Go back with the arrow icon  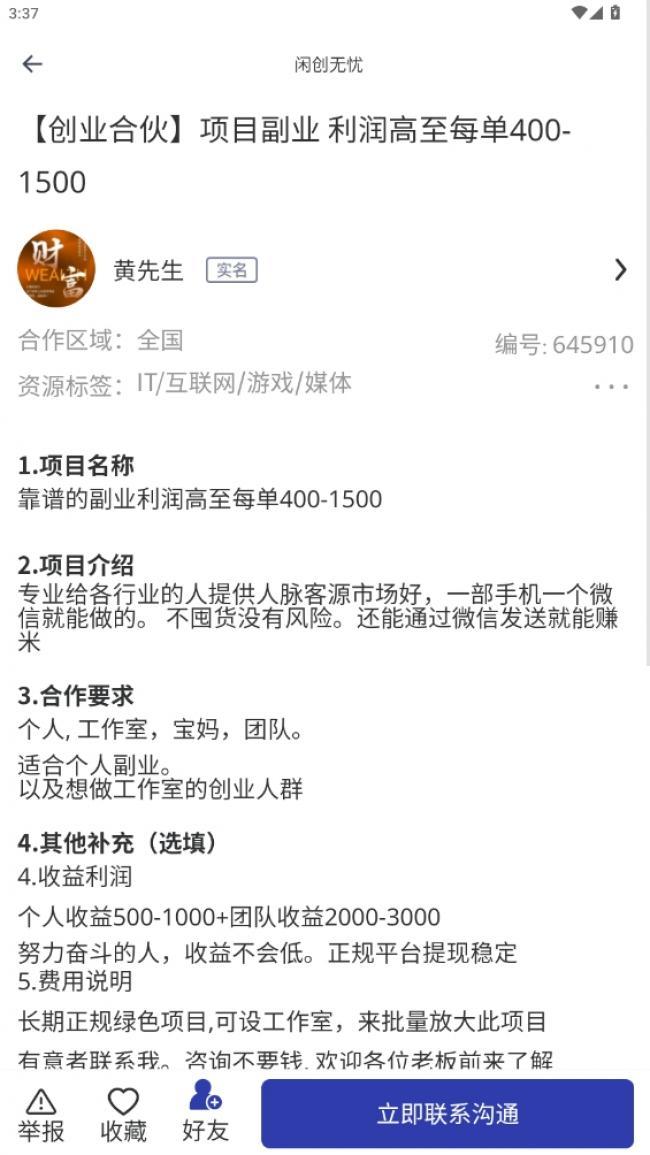tap(32, 64)
